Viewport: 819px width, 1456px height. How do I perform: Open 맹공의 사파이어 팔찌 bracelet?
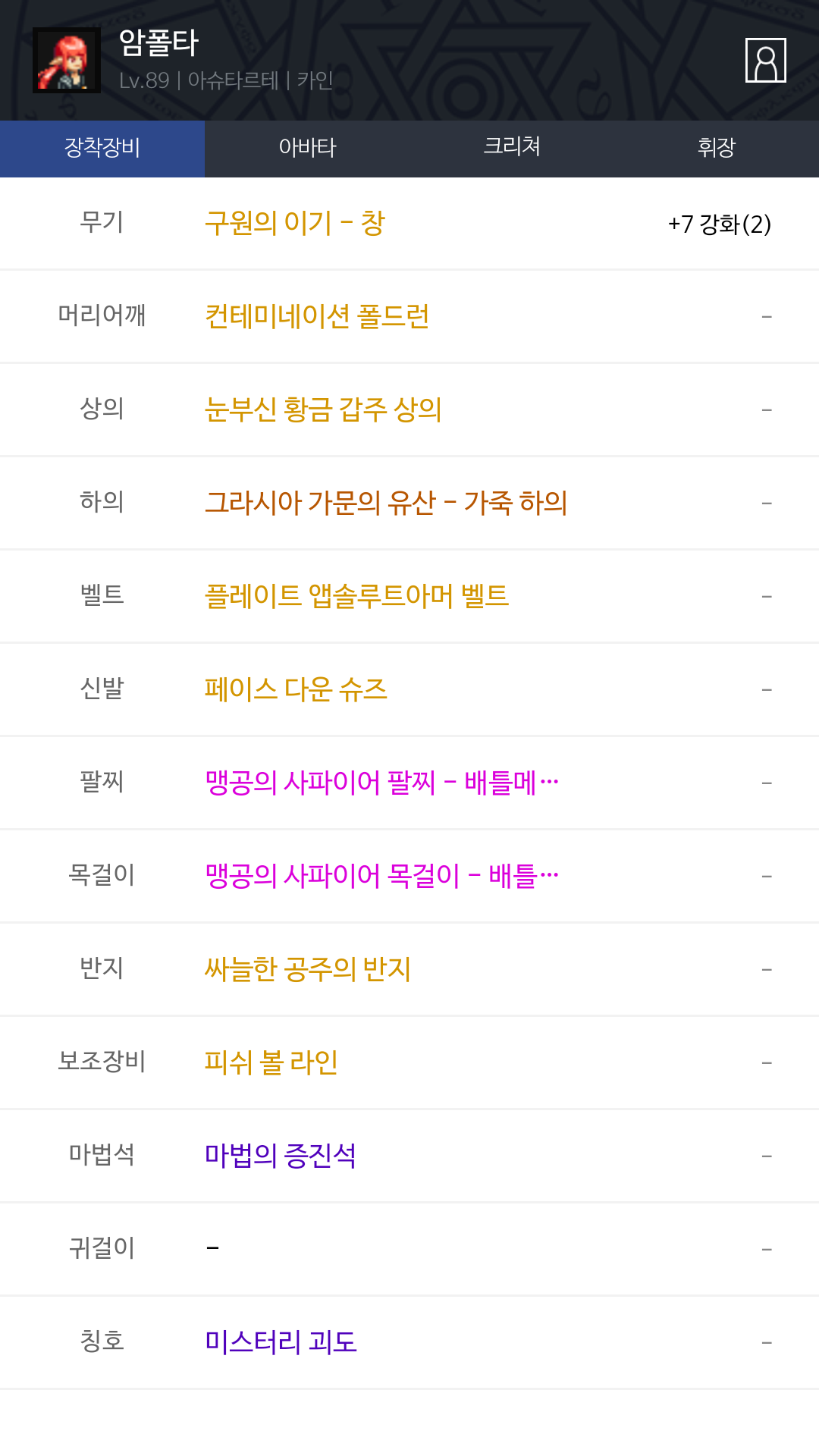point(381,783)
